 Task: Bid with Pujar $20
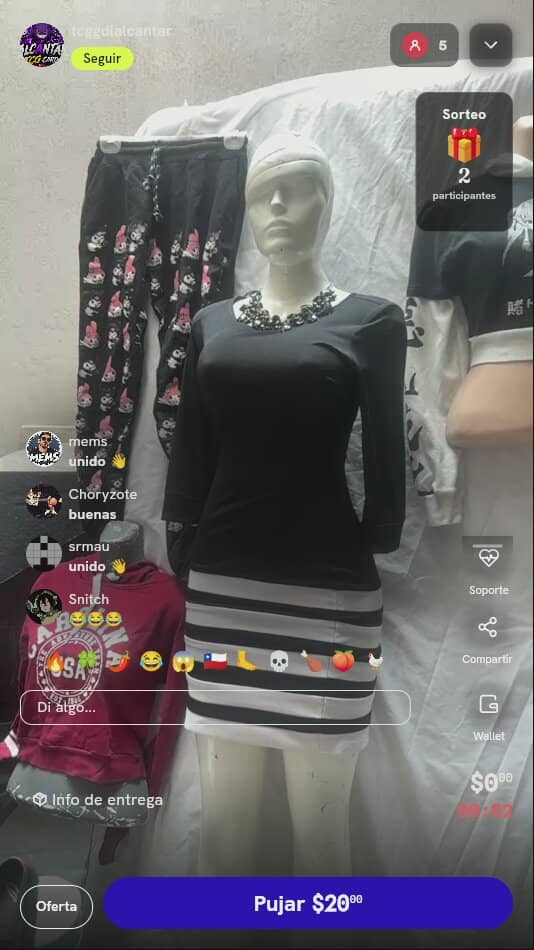308,903
